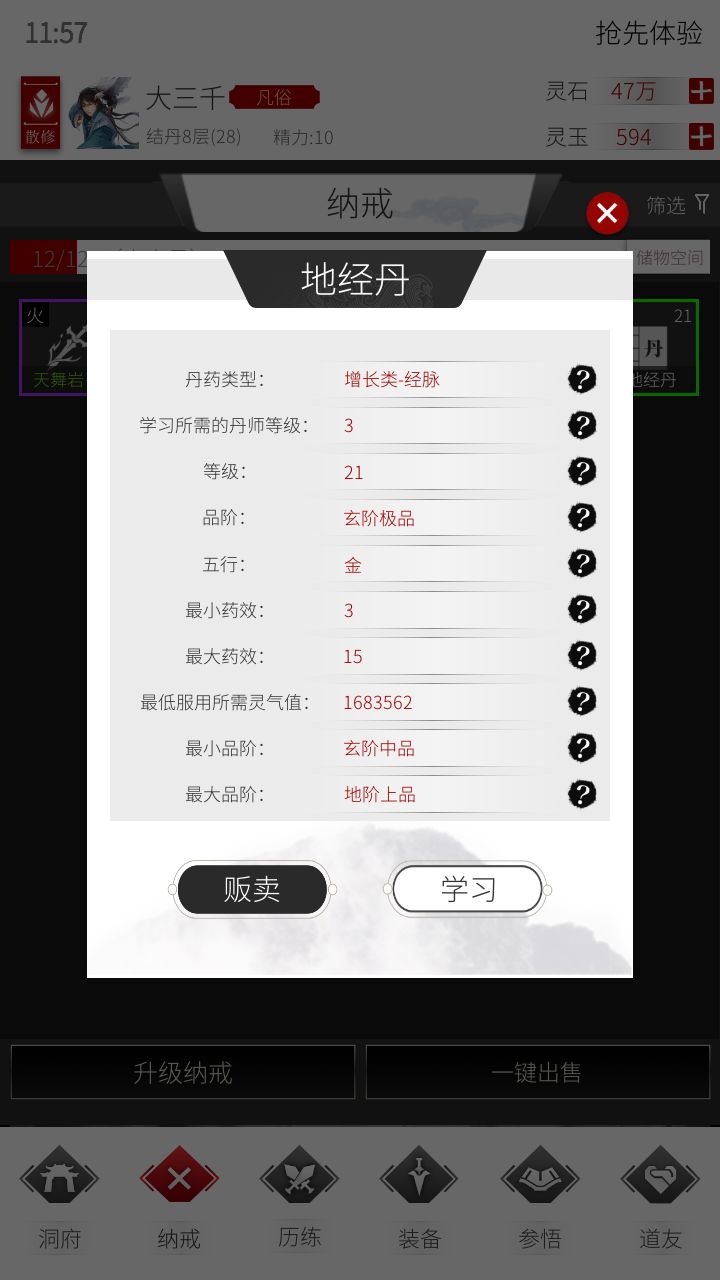Click the 学习 learn button

click(467, 888)
